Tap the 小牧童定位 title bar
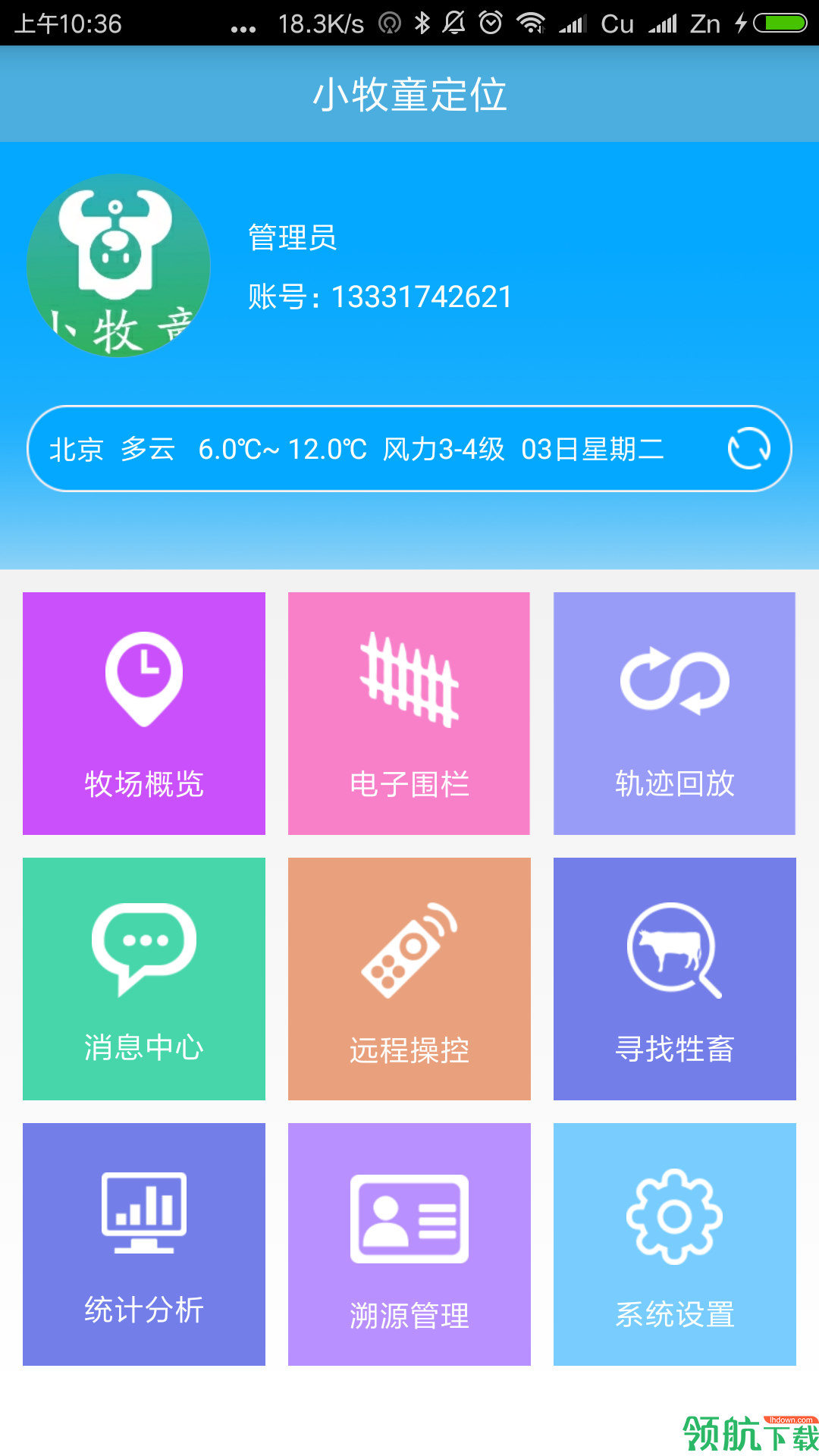Image resolution: width=819 pixels, height=1456 pixels. pos(409,94)
